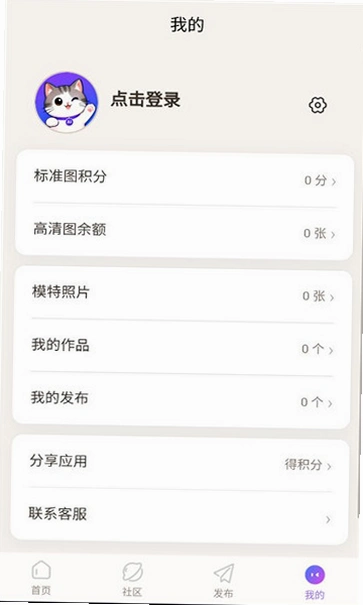Tap the cat profile avatar
The image size is (363, 605).
coord(66,102)
